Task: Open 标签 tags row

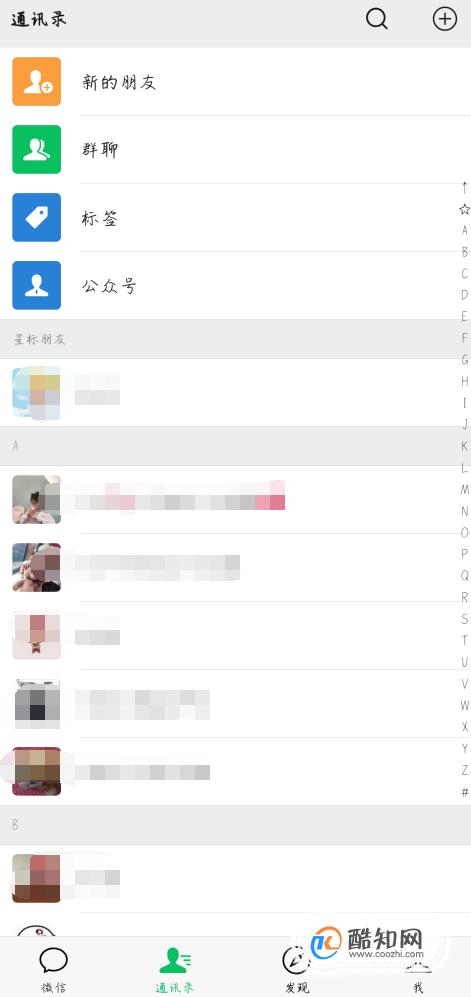Action: click(235, 217)
